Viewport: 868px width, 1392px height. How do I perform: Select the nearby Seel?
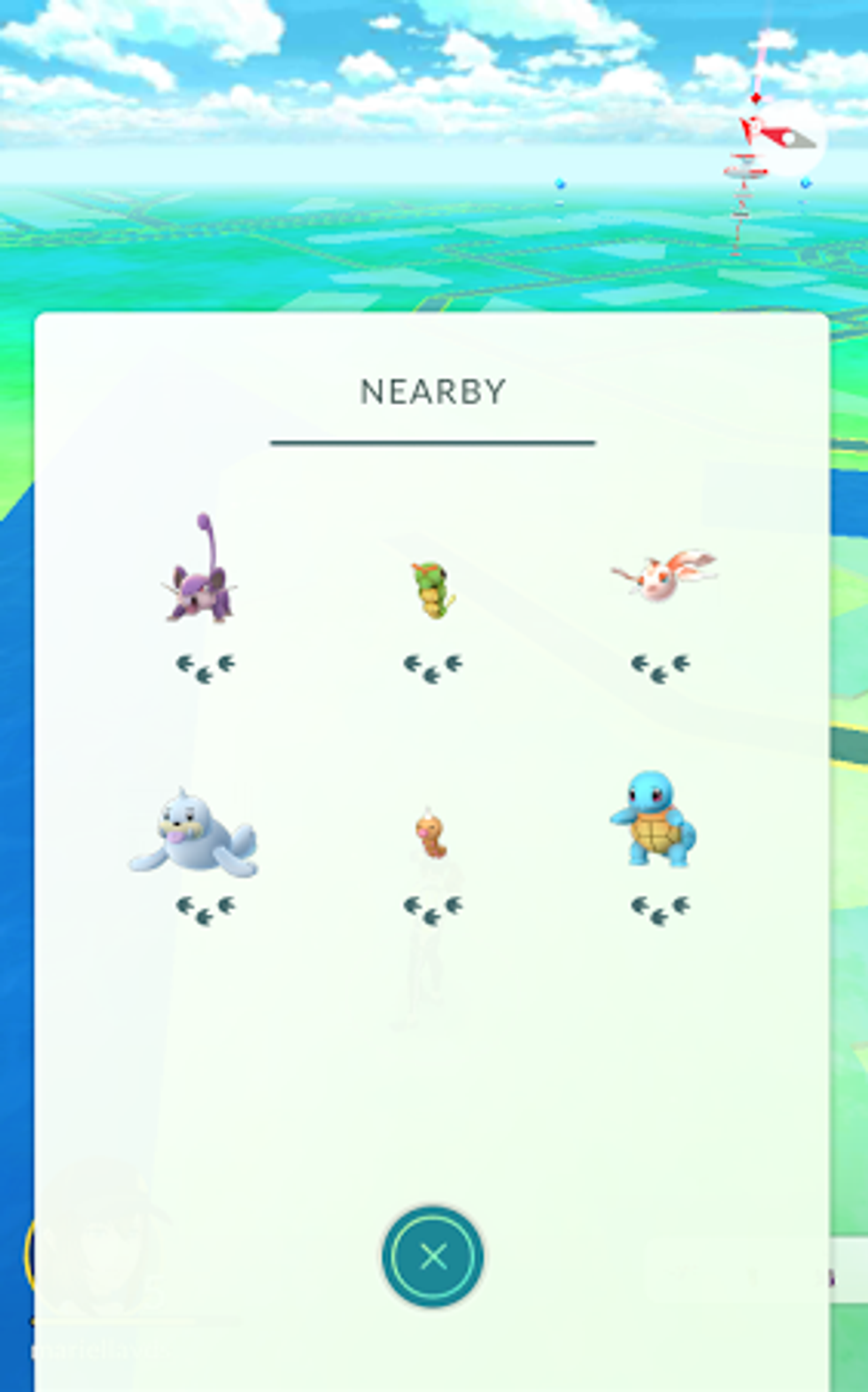(x=196, y=834)
